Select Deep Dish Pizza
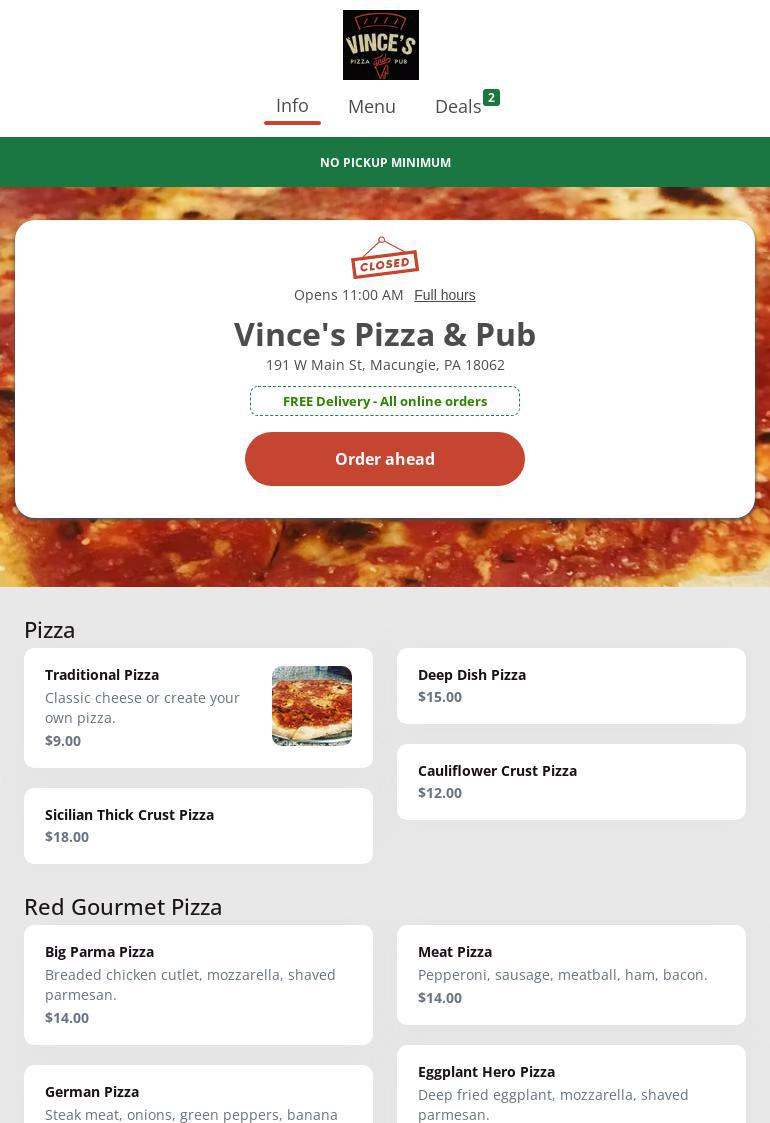The width and height of the screenshot is (770, 1123). click(571, 686)
